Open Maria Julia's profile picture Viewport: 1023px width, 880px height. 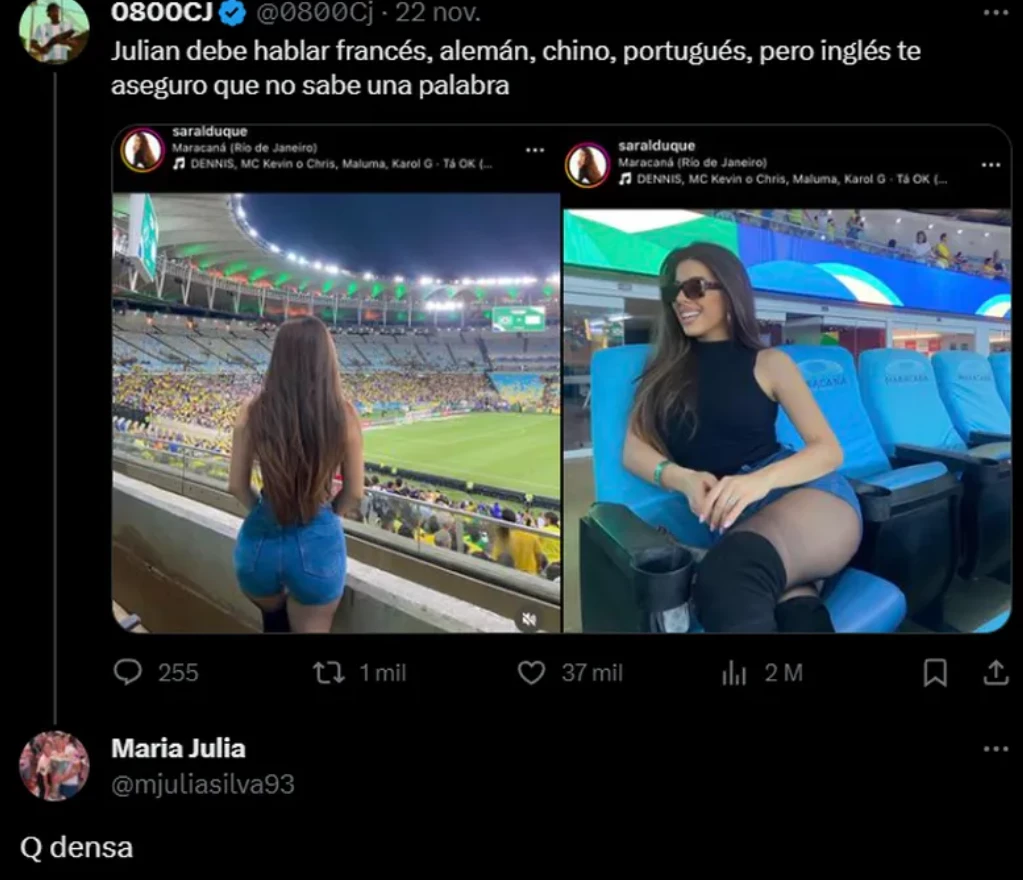(54, 766)
